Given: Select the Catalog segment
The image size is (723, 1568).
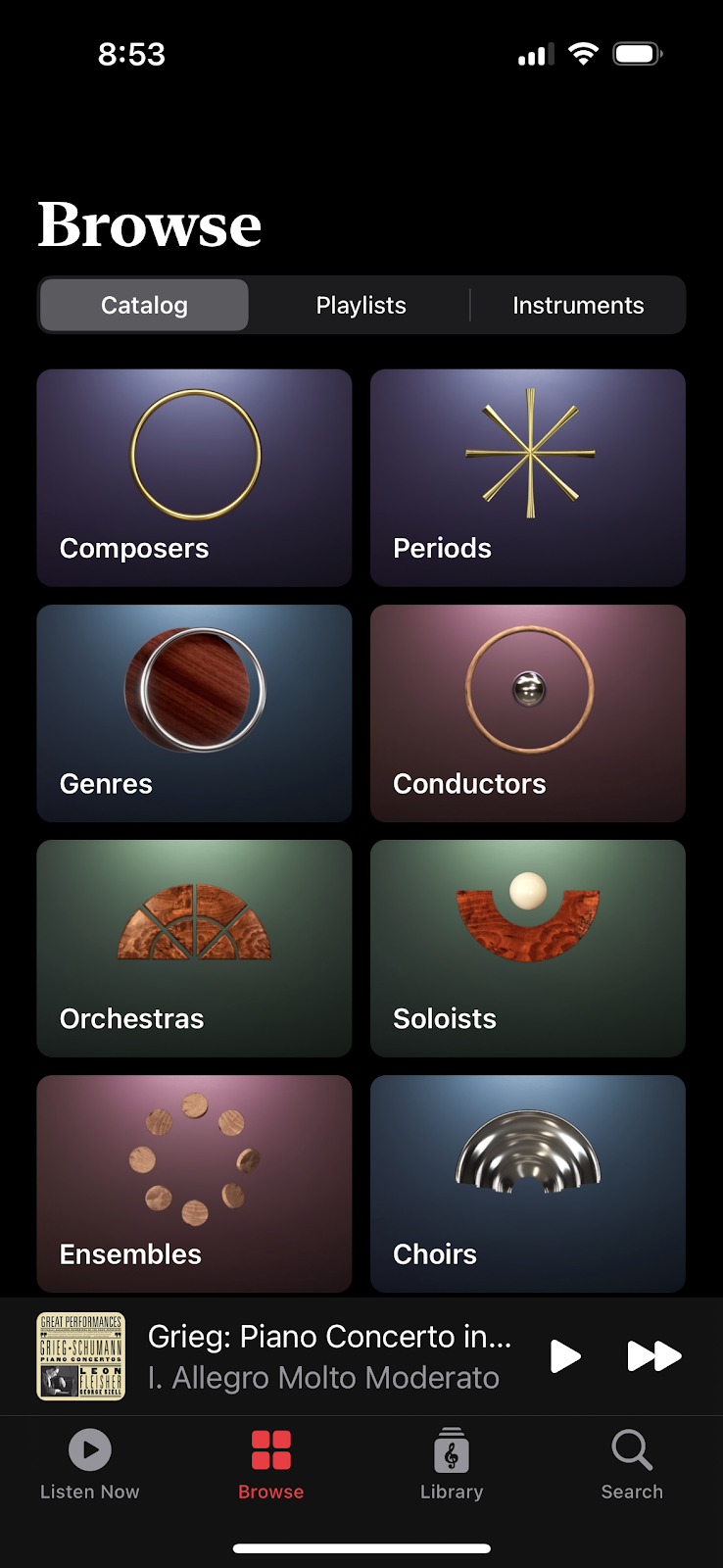Looking at the screenshot, I should click(x=144, y=306).
